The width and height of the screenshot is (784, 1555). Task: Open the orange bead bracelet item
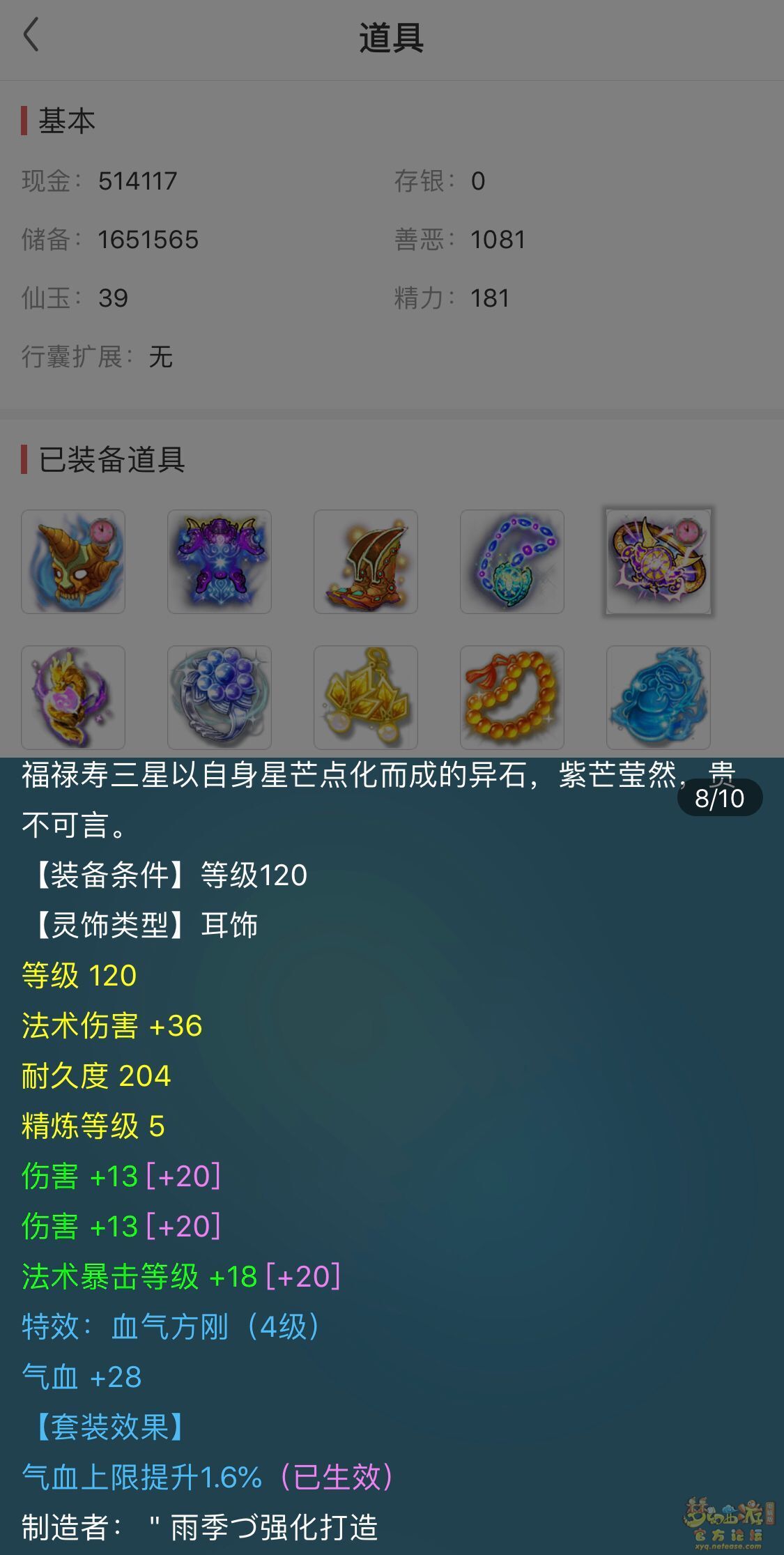(512, 698)
